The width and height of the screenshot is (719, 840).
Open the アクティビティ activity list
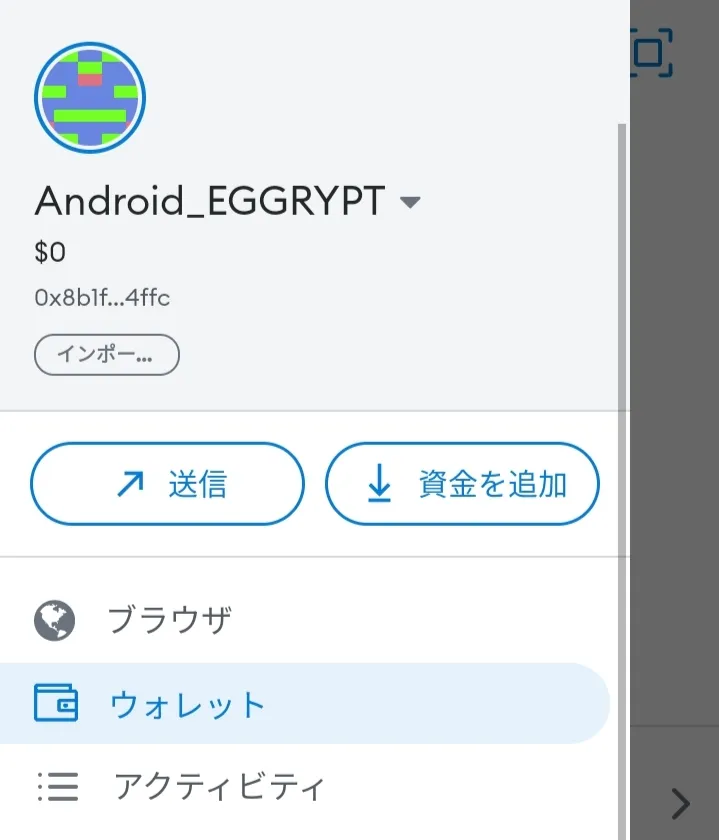coord(218,787)
